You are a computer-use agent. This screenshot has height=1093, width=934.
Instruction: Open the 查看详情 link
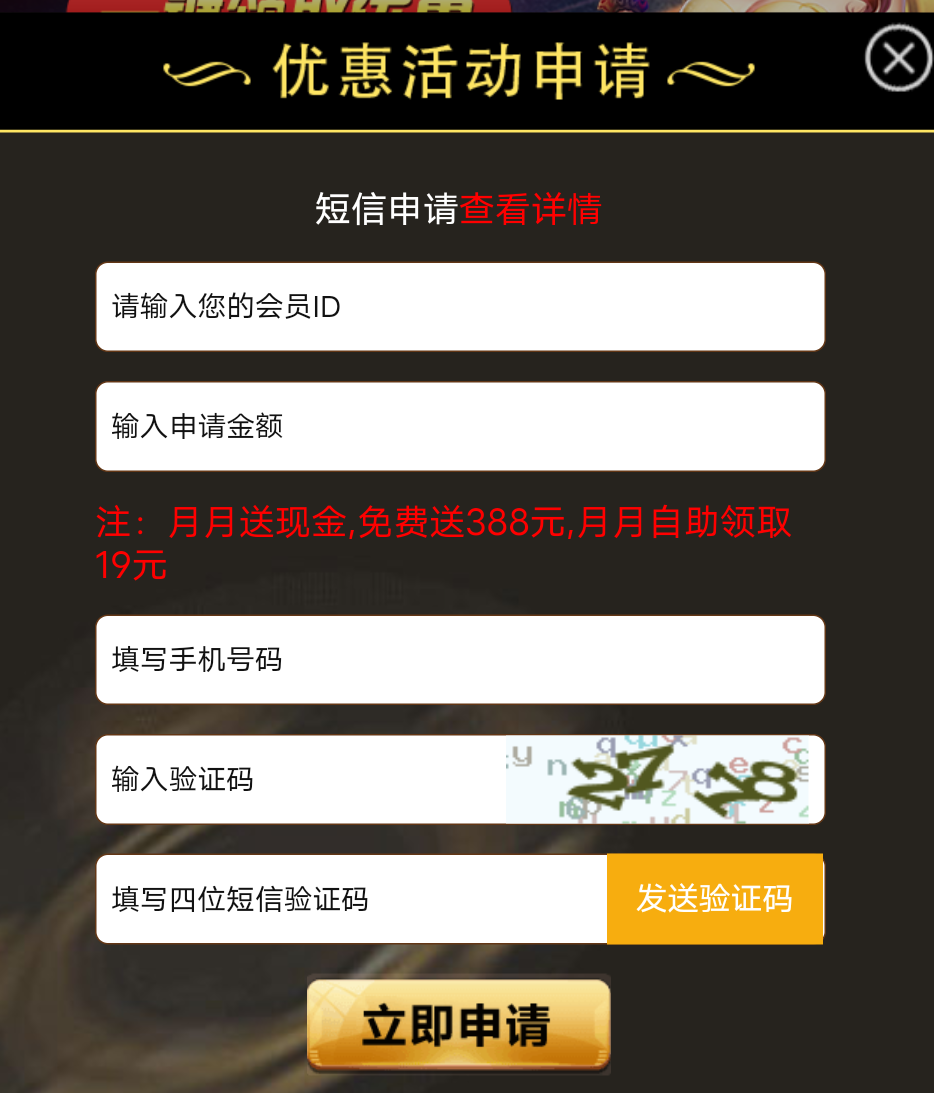tap(530, 210)
